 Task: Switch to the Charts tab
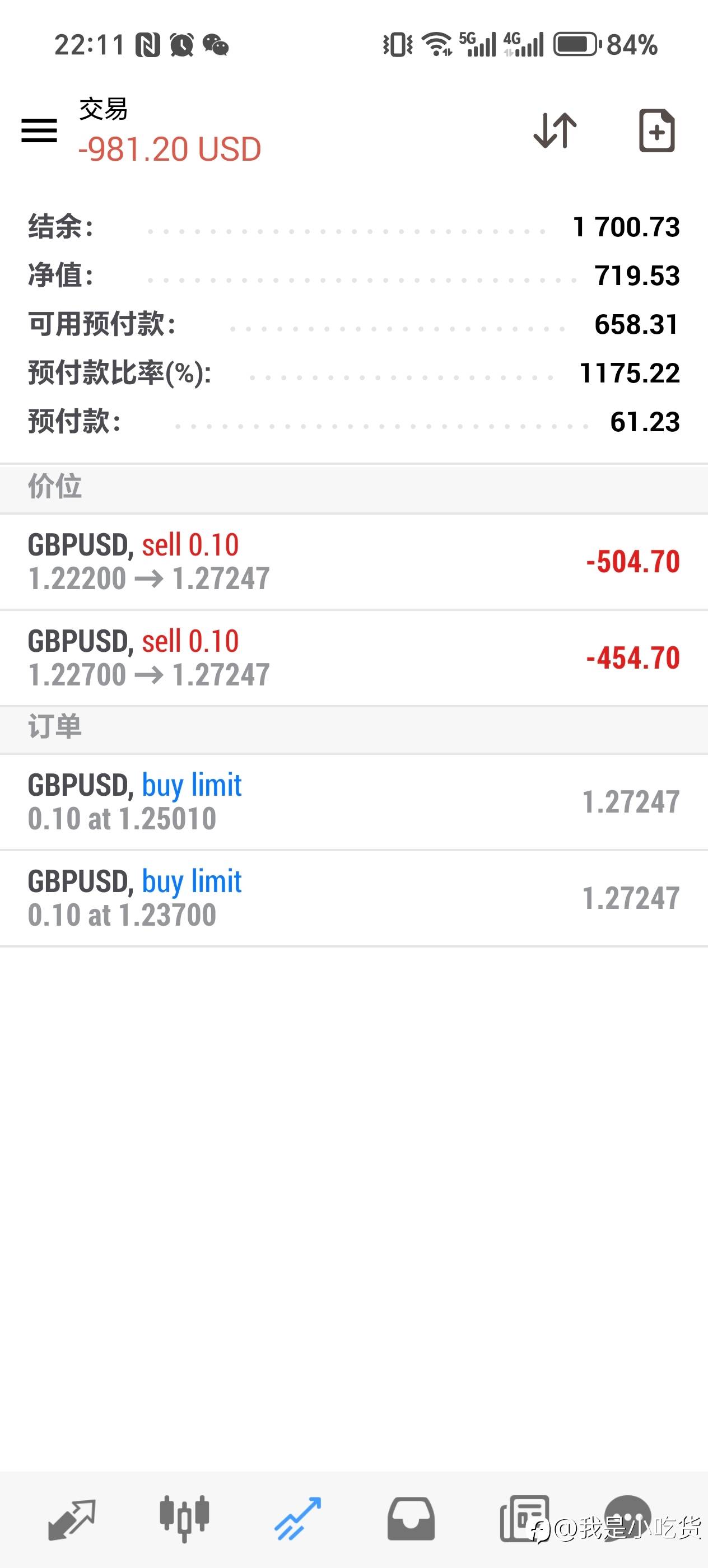tap(184, 1518)
